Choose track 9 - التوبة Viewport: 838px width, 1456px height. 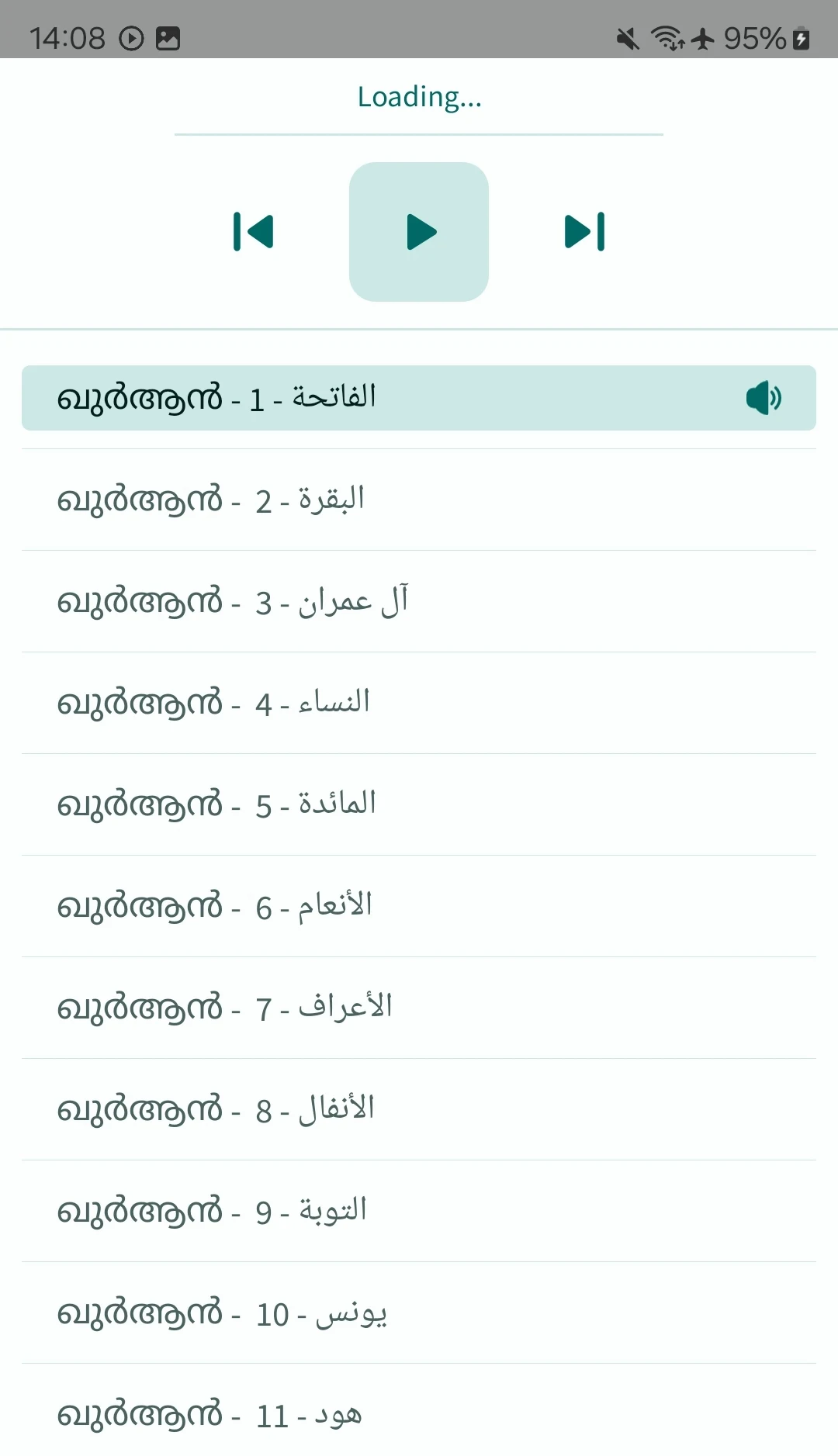coord(419,1212)
